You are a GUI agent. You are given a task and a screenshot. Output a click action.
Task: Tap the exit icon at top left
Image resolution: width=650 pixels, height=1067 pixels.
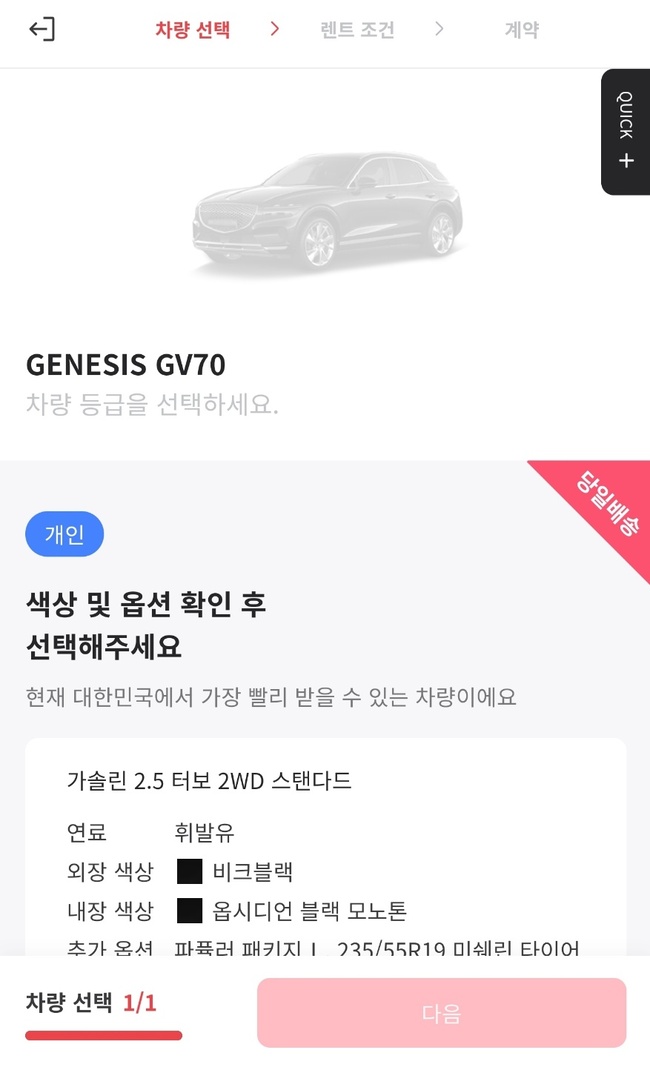[42, 30]
